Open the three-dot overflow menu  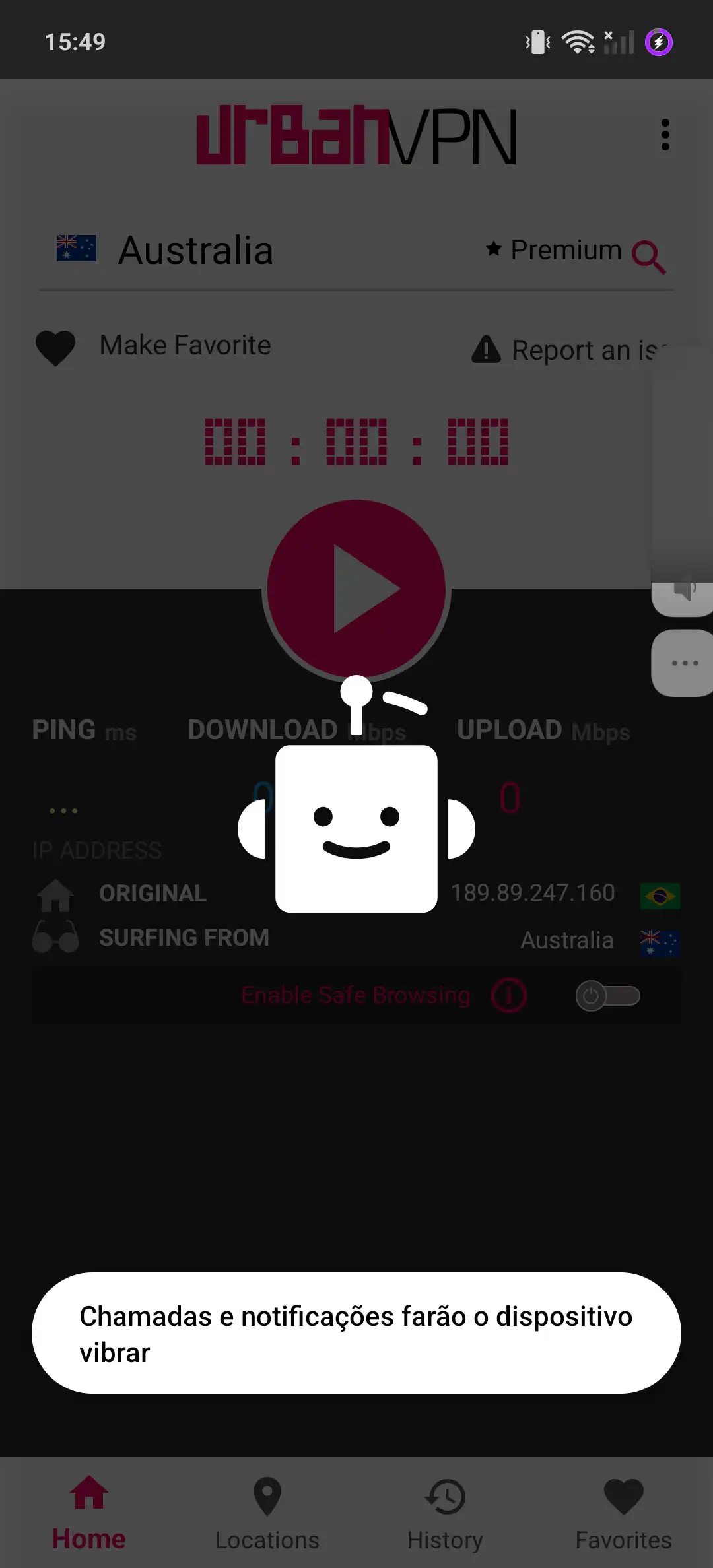665,135
